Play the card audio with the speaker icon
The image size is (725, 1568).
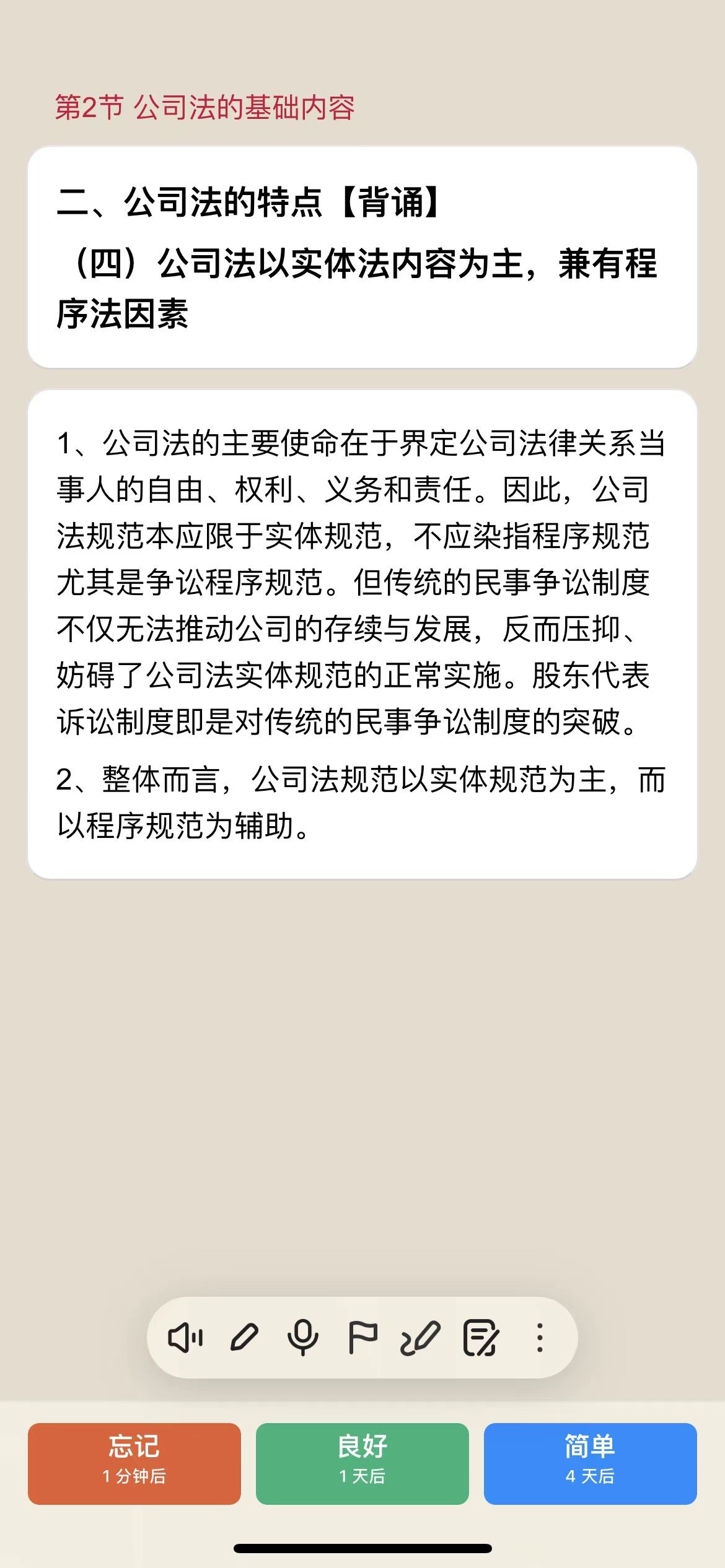[185, 1338]
